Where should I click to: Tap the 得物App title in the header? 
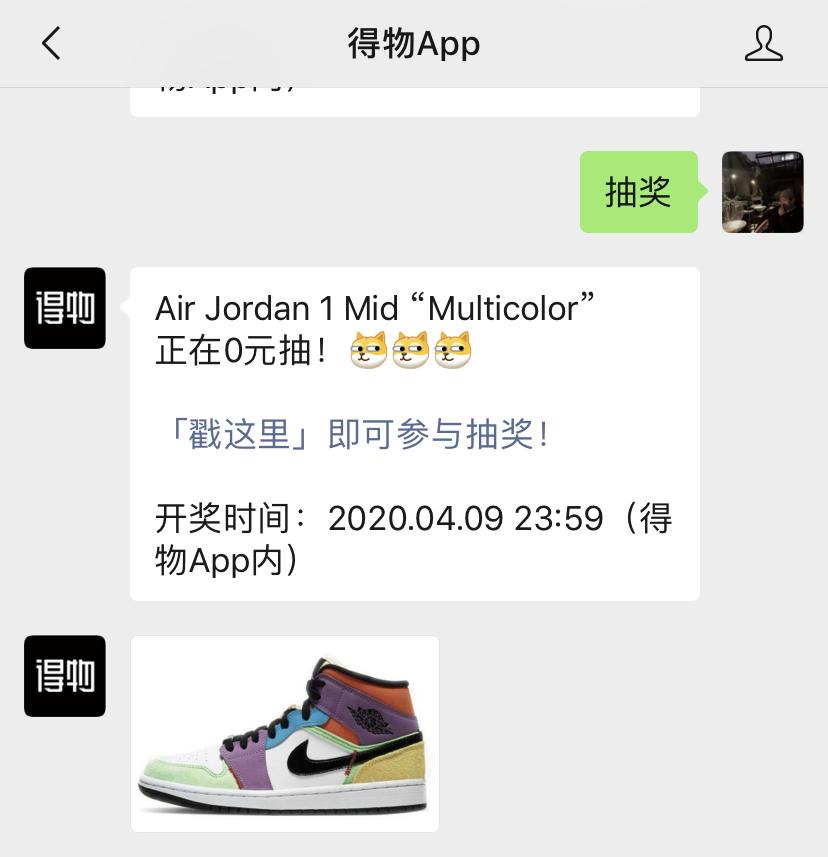414,44
